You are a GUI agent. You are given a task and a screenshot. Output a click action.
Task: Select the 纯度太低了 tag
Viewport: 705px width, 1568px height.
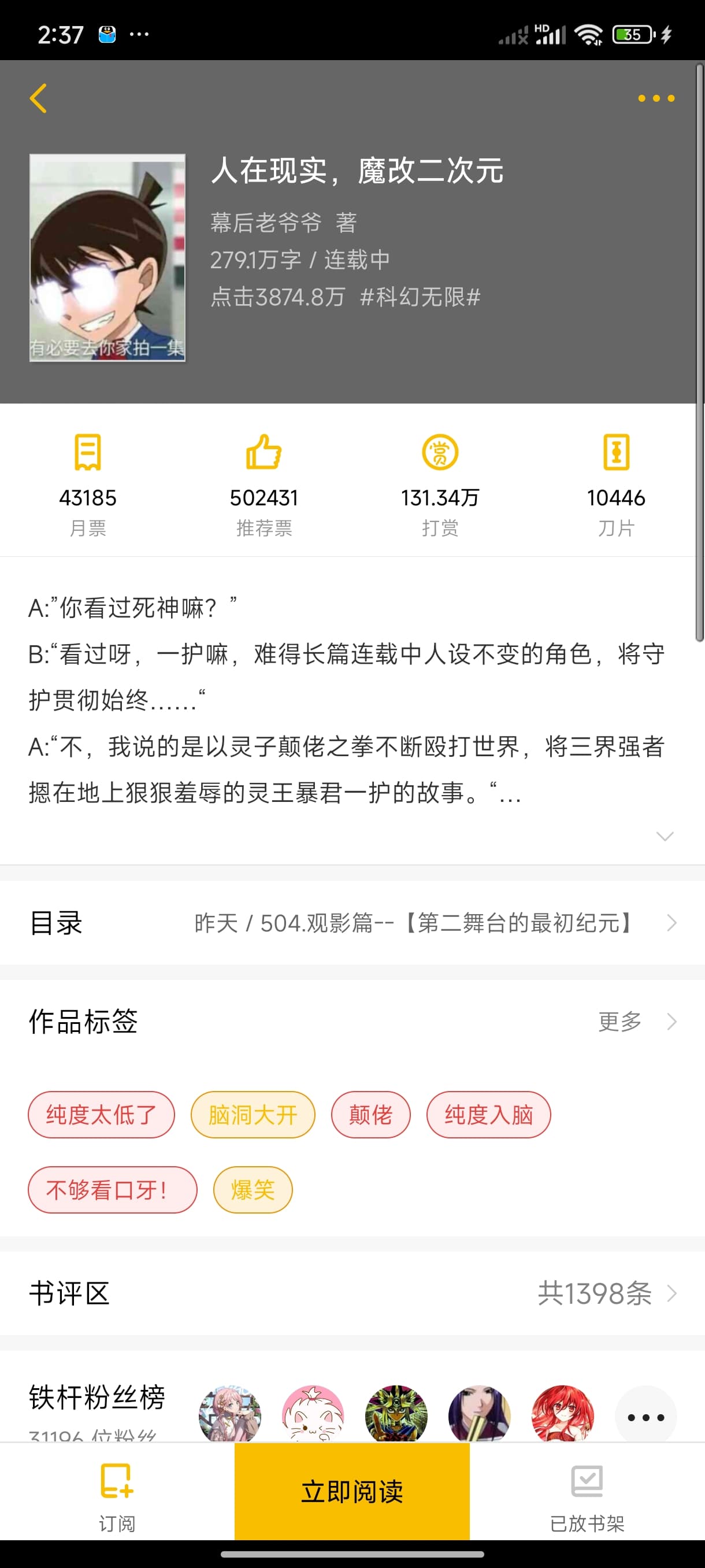pos(101,1115)
